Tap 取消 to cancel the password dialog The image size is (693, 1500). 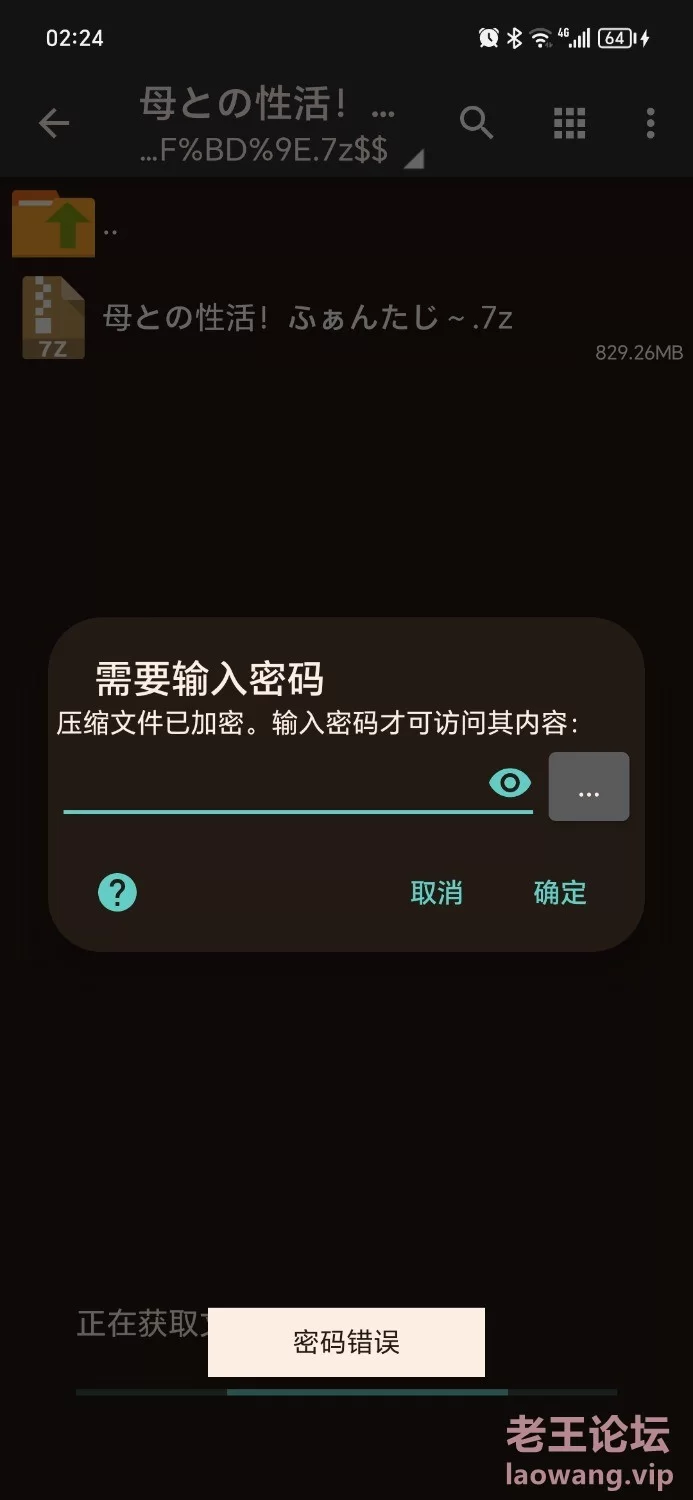click(437, 892)
